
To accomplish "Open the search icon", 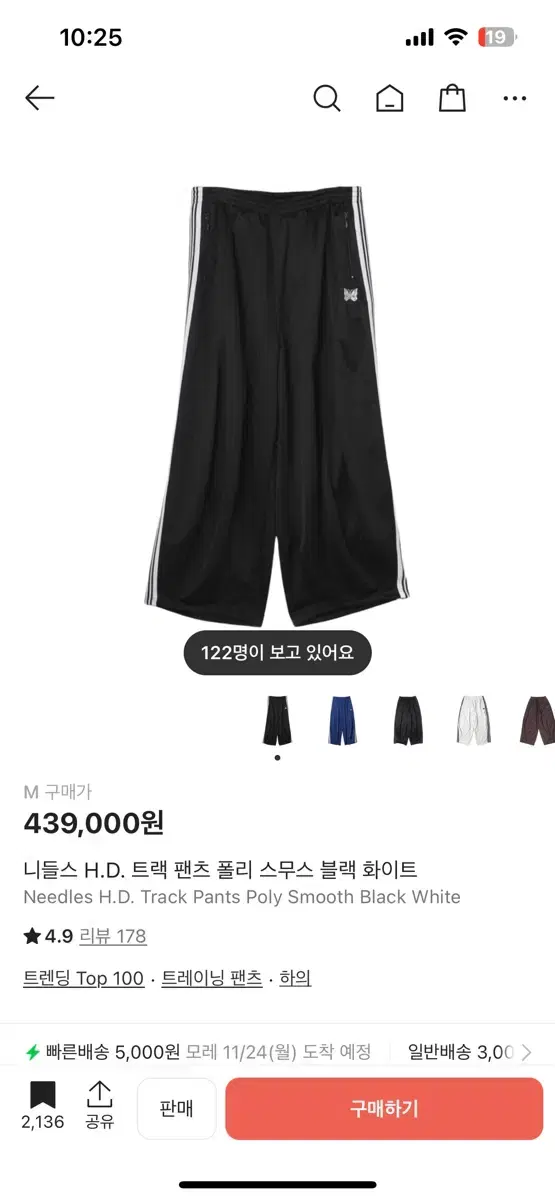I will coord(327,98).
